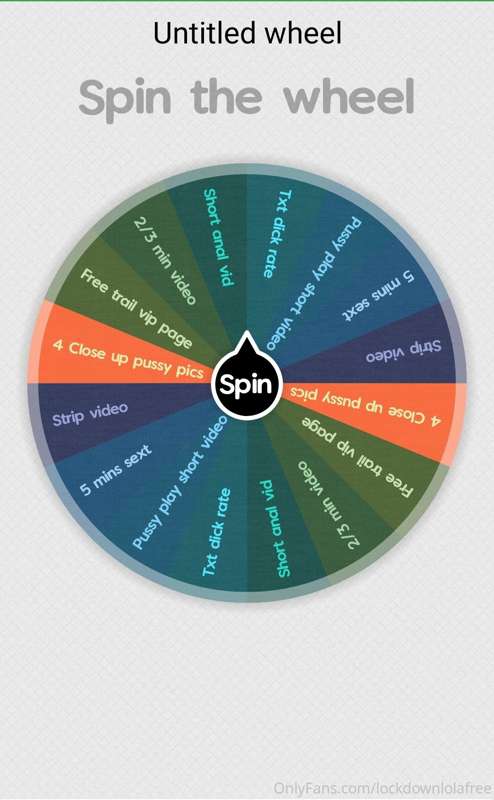Tap the Spin button at the wheel's center
Viewport: 494px width, 800px height.
(x=246, y=383)
